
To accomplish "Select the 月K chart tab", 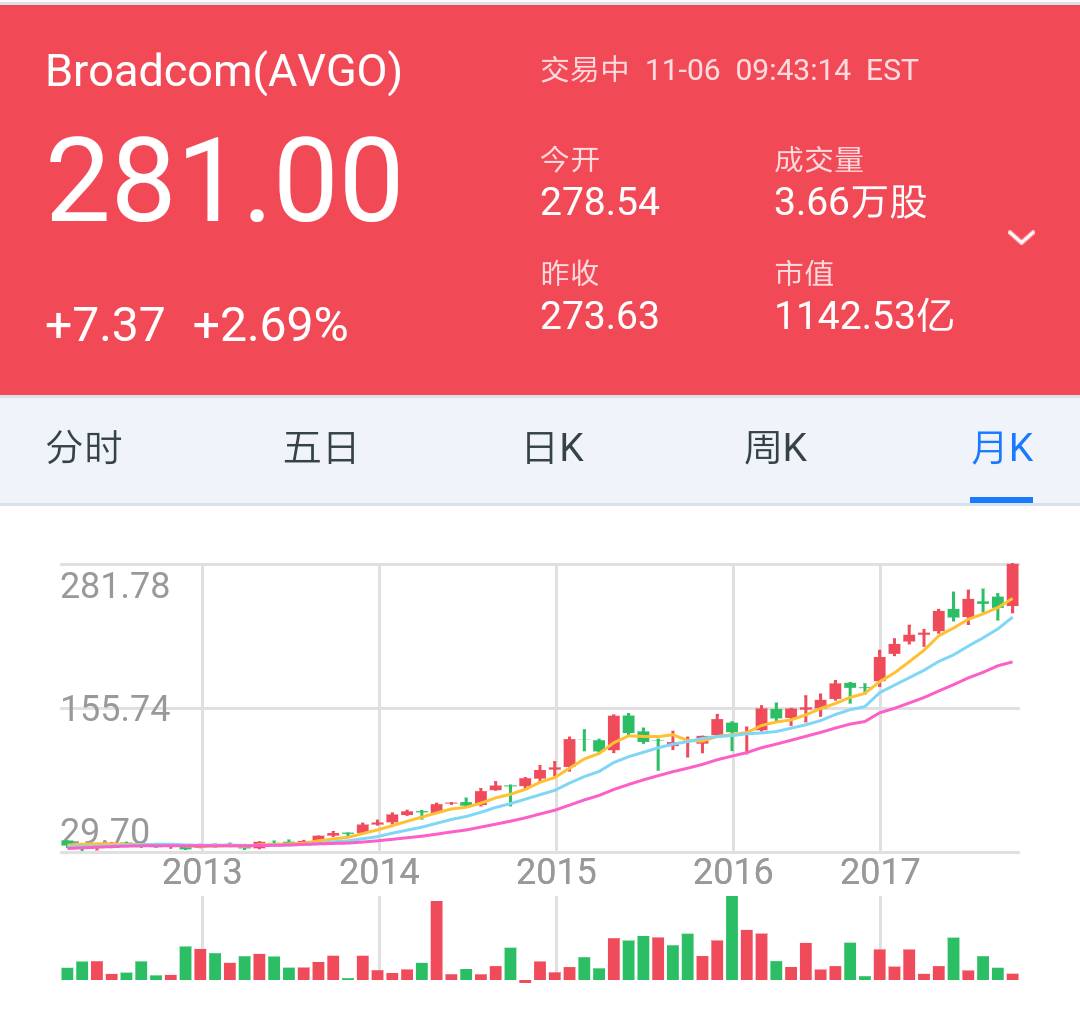I will pos(1001,448).
